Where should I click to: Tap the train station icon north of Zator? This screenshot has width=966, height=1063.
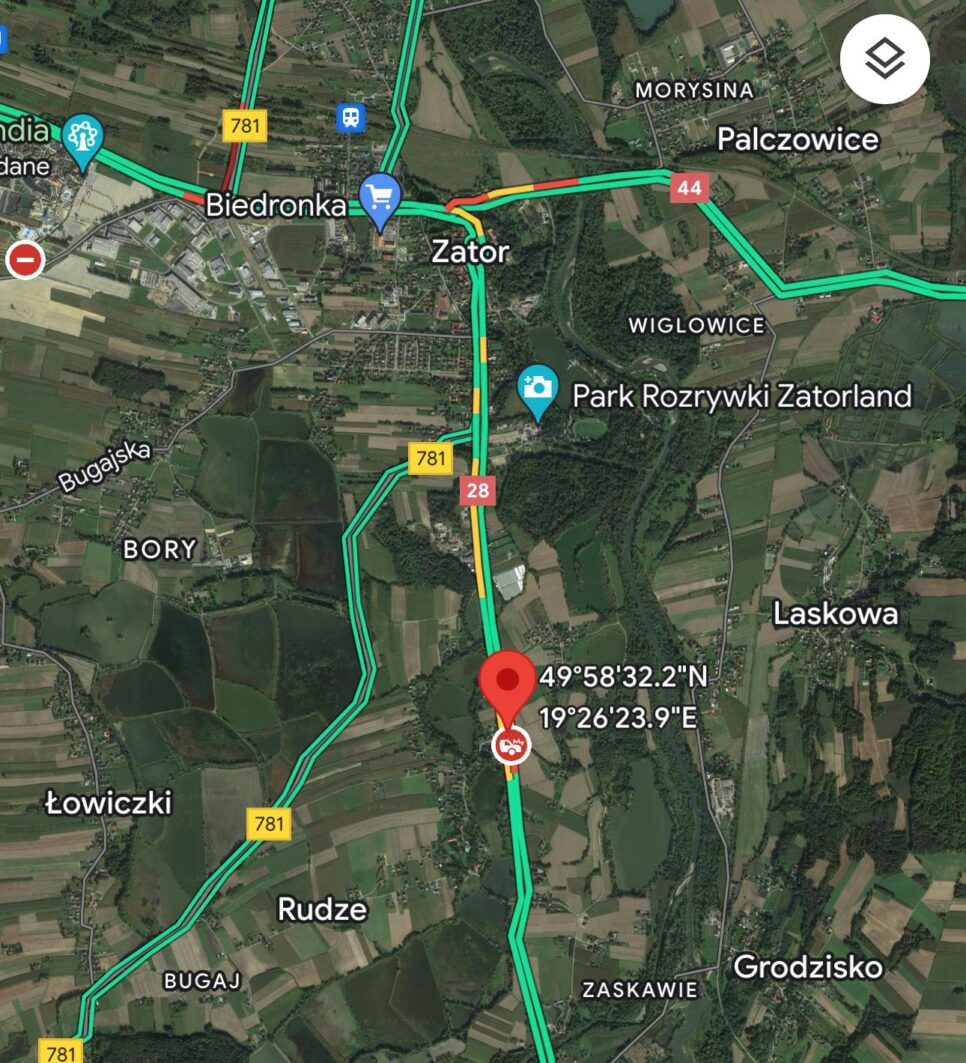[351, 118]
